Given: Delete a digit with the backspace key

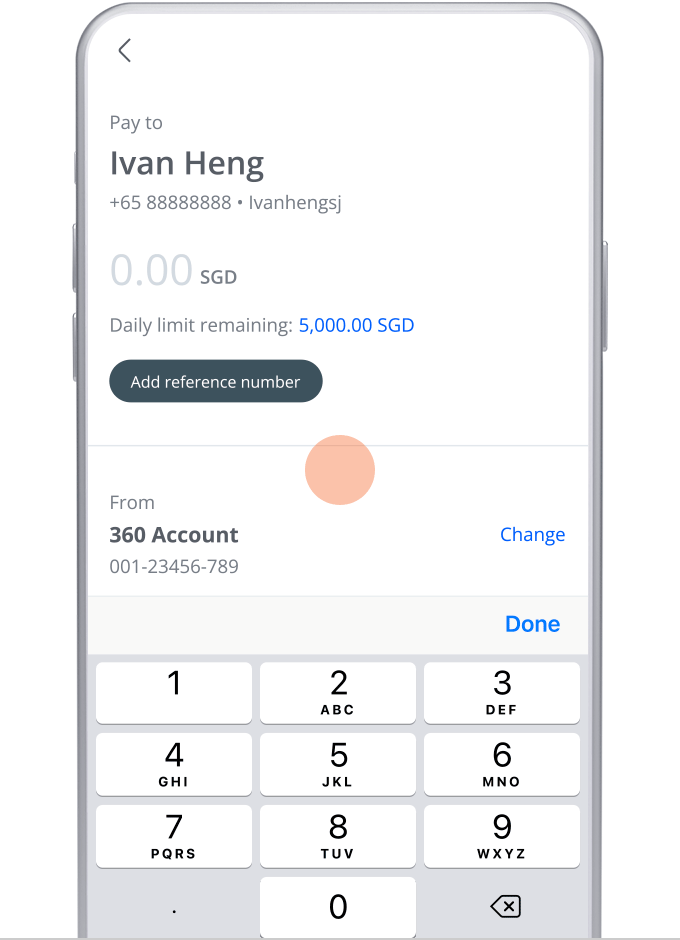Looking at the screenshot, I should pyautogui.click(x=505, y=907).
